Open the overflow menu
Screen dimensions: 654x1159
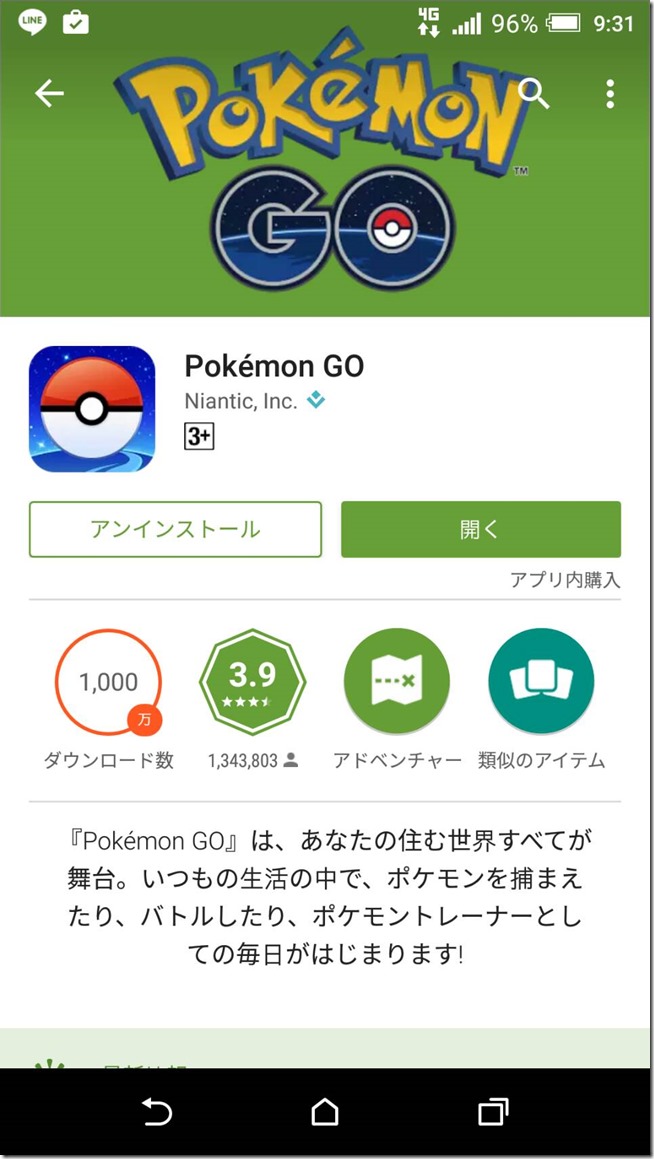pos(610,94)
